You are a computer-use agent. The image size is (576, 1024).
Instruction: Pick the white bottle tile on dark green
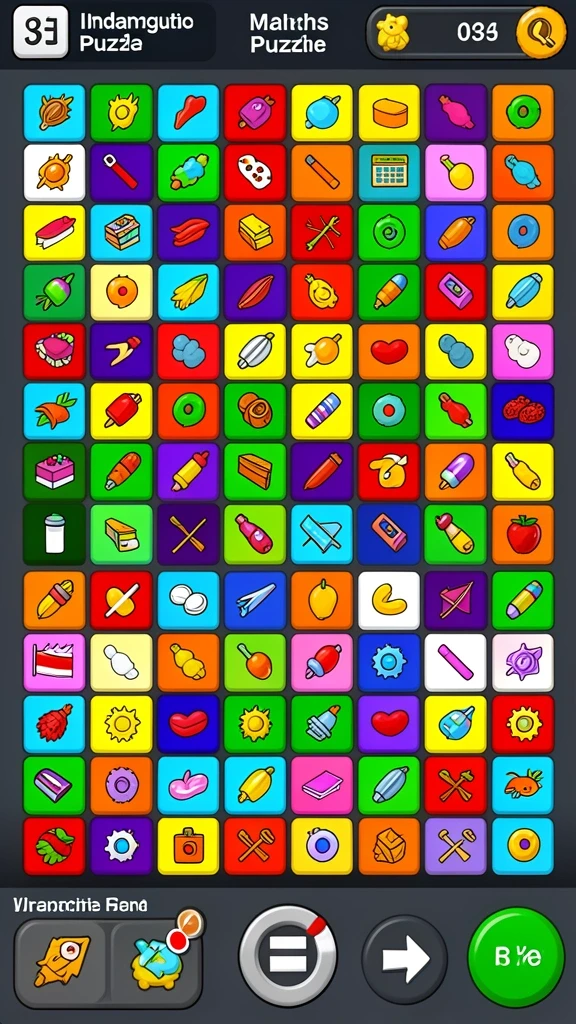coord(54,534)
